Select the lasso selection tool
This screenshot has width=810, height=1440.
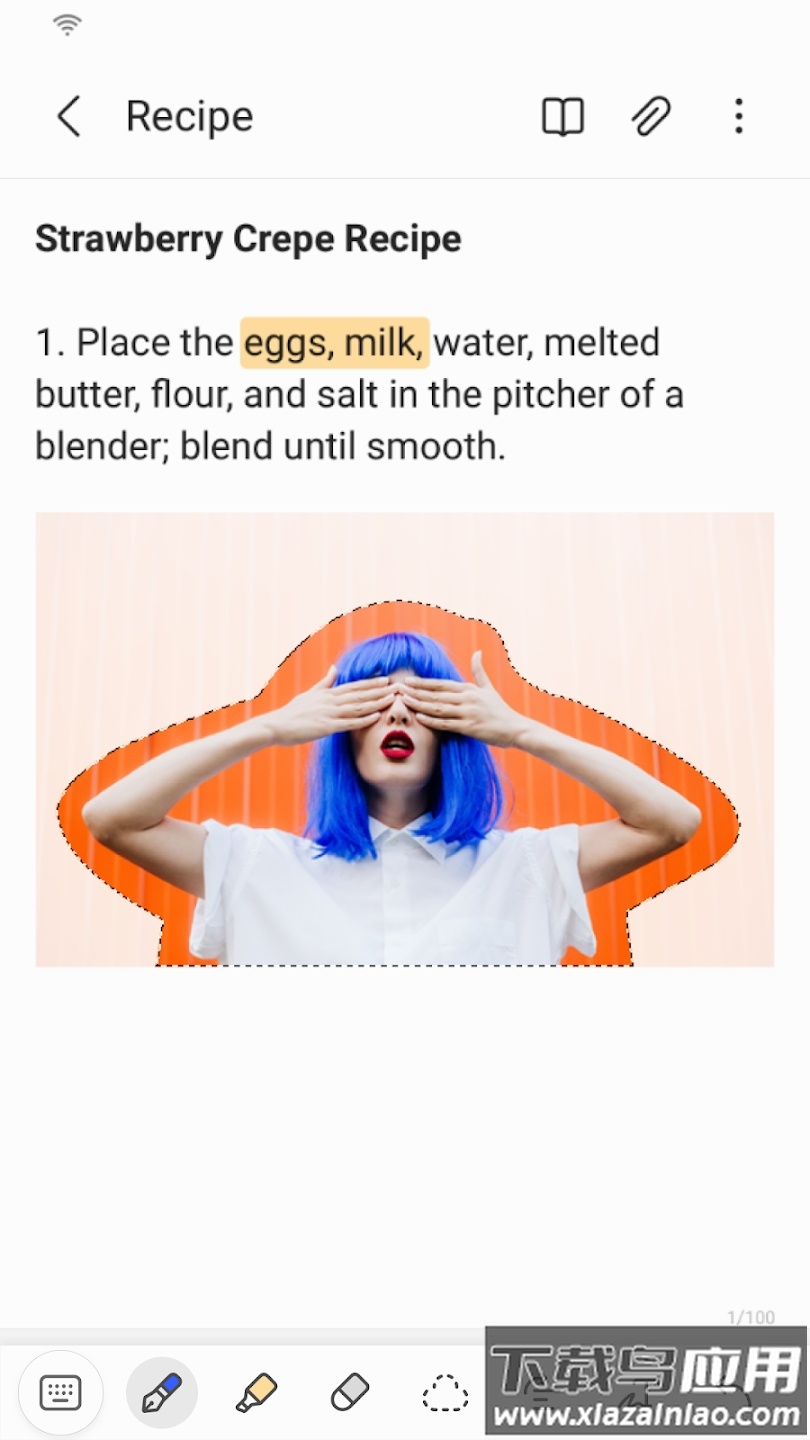pyautogui.click(x=445, y=1392)
